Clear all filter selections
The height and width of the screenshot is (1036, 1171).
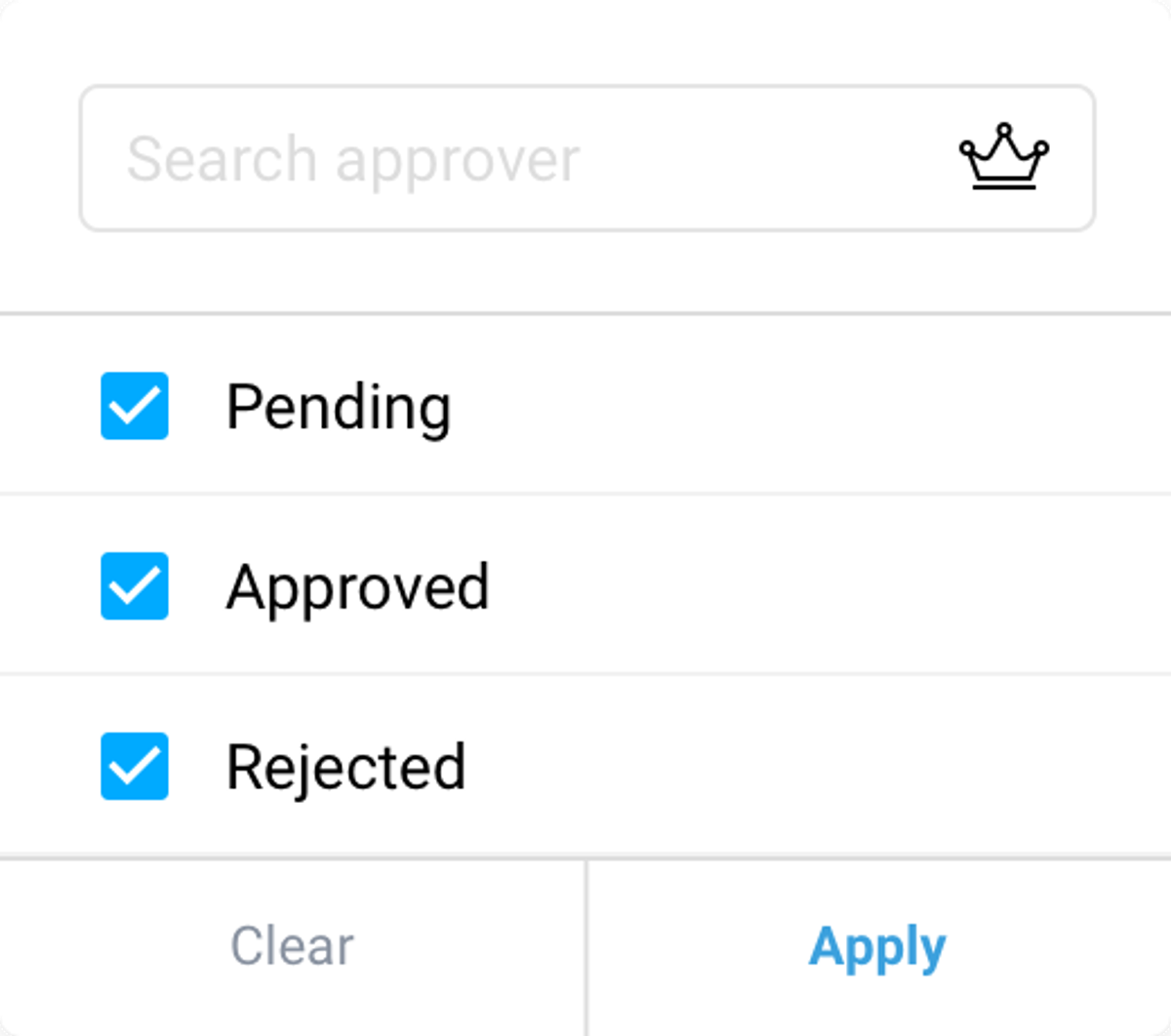tap(292, 946)
